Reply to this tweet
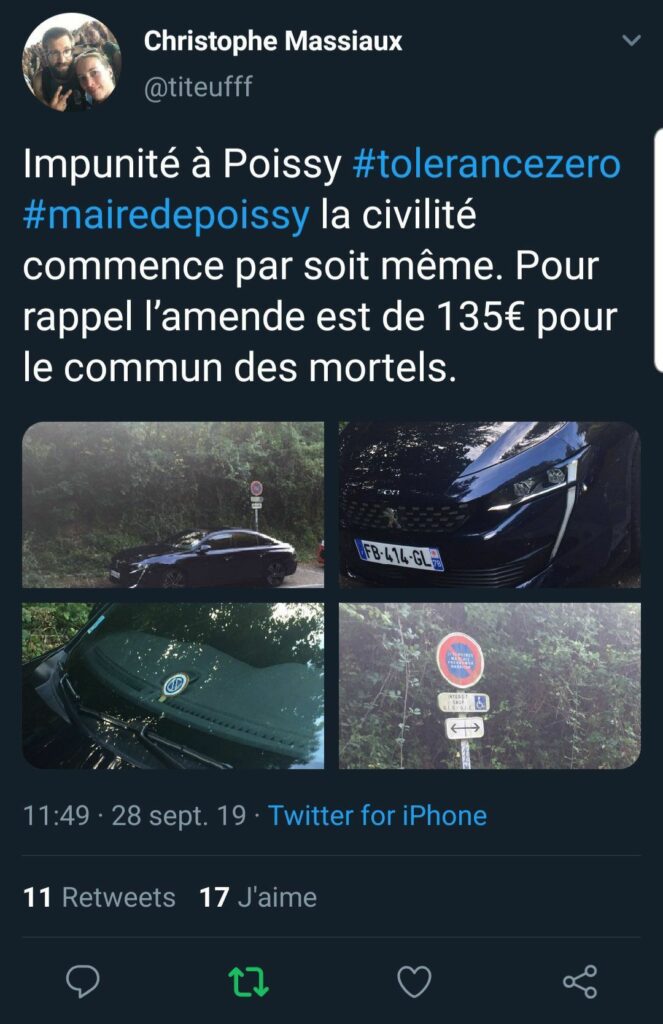The image size is (663, 1024). [82, 982]
